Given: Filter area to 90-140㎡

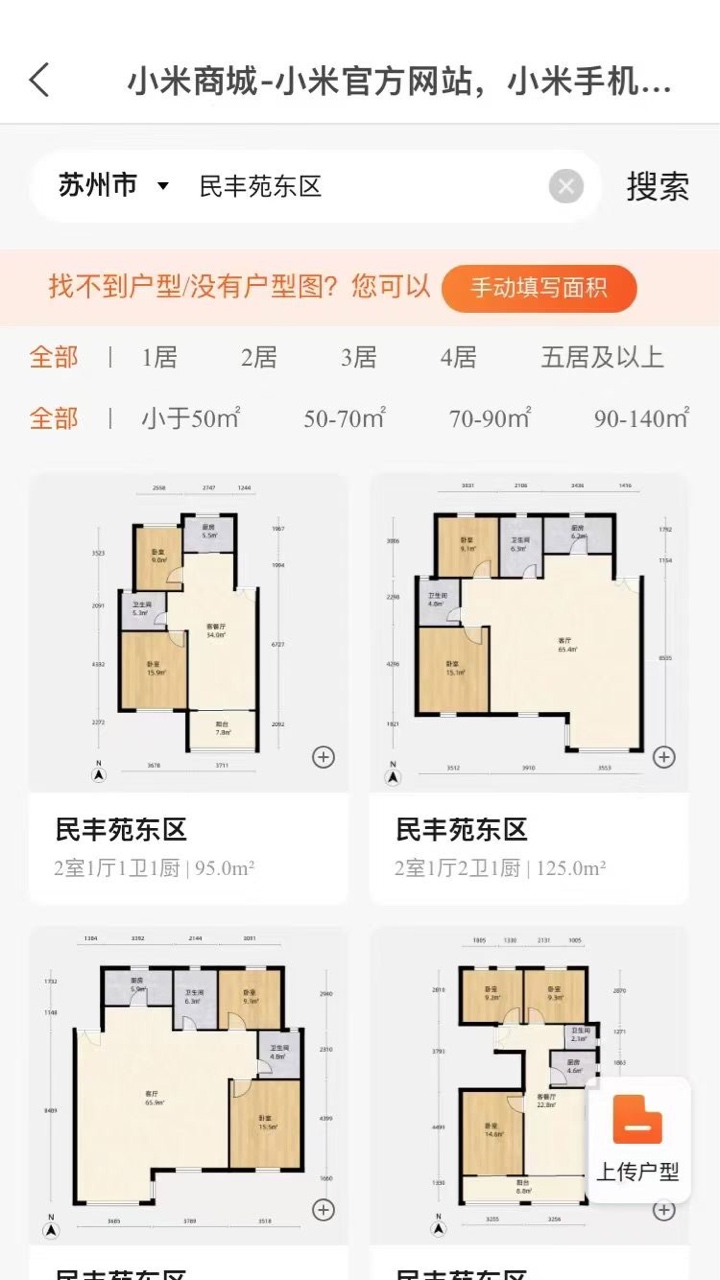Looking at the screenshot, I should (x=641, y=418).
